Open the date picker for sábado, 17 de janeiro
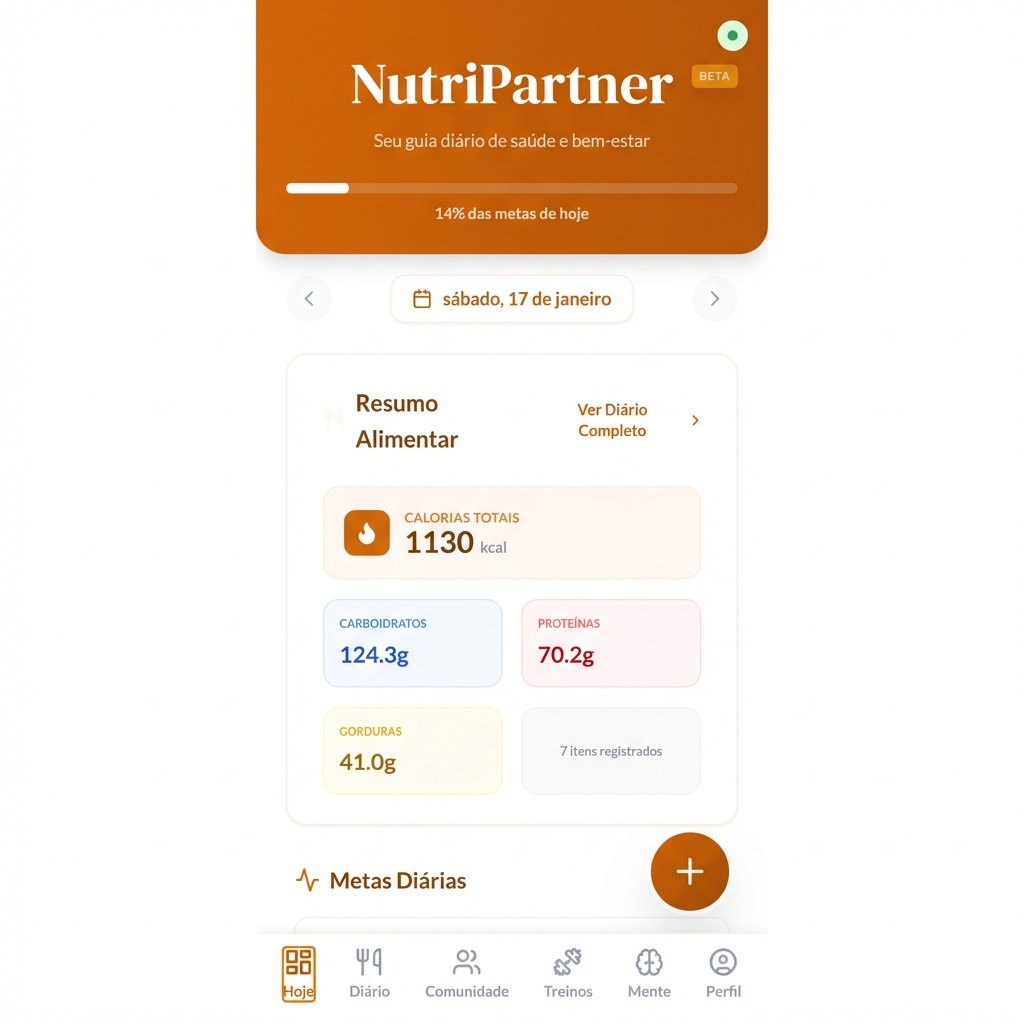1024x1024 pixels. [x=512, y=299]
